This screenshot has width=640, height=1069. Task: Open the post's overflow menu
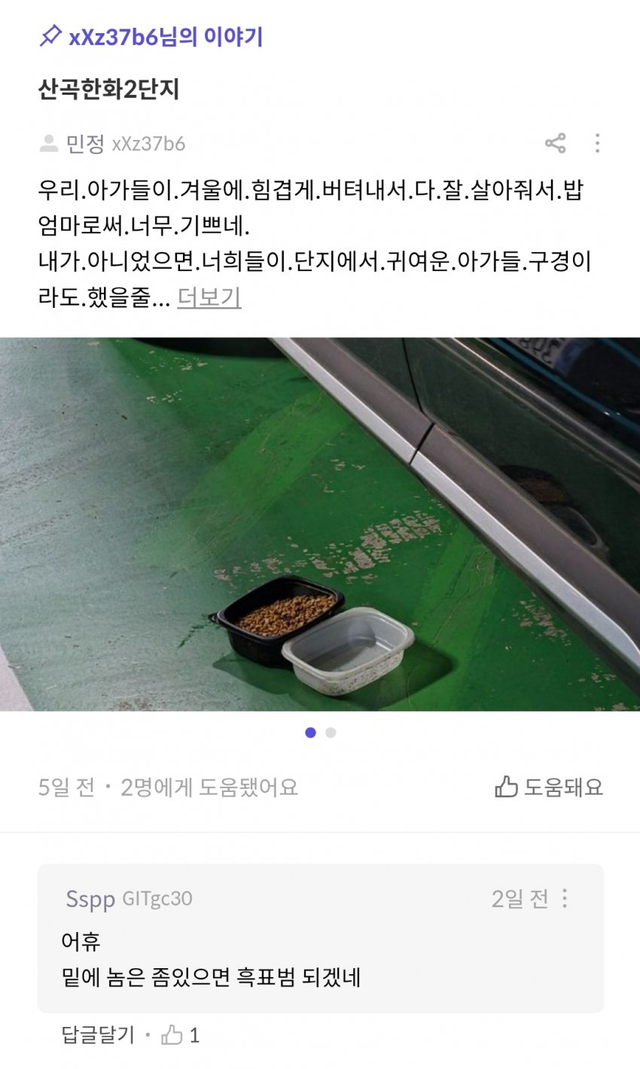pos(597,143)
